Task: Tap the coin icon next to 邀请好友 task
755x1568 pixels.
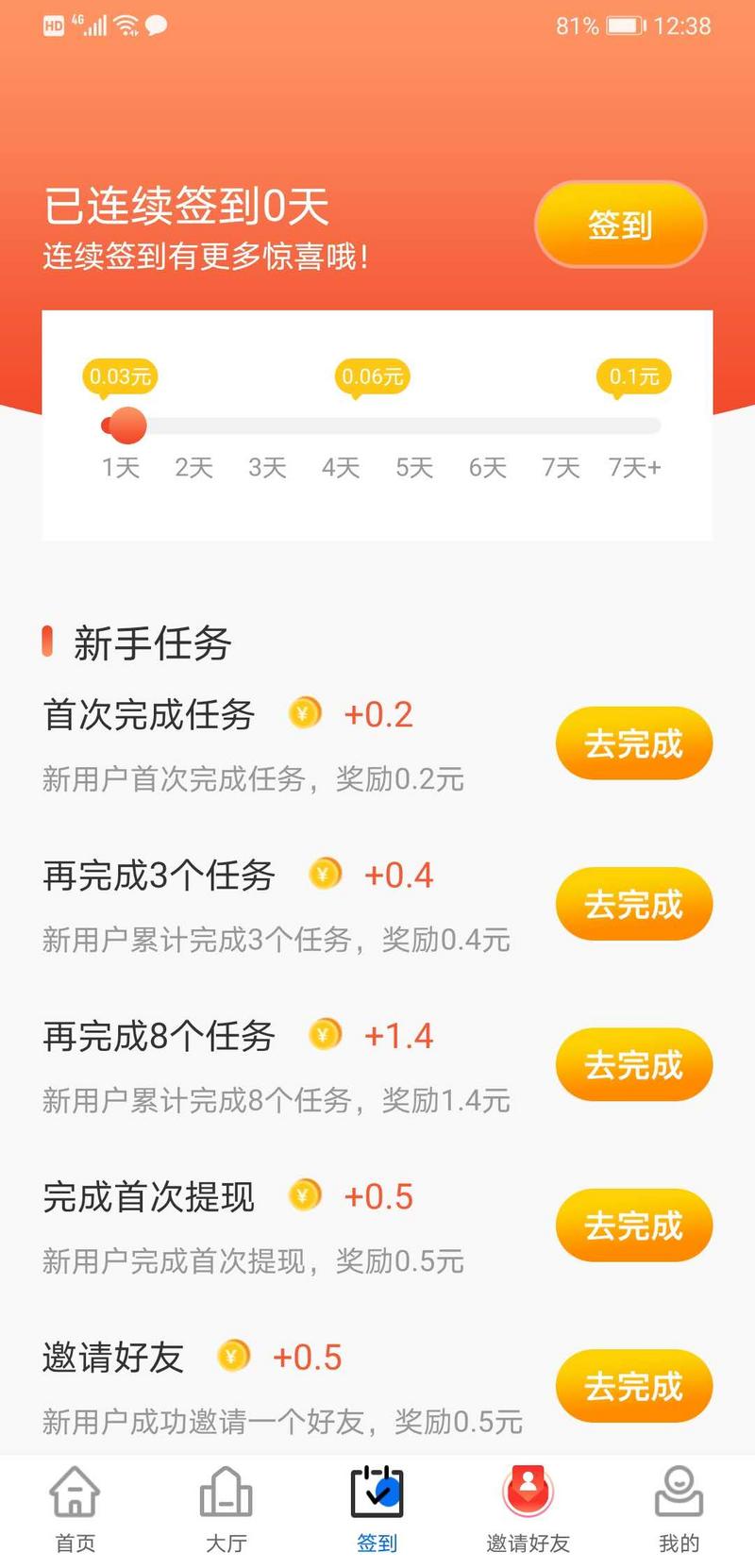Action: pyautogui.click(x=234, y=1356)
